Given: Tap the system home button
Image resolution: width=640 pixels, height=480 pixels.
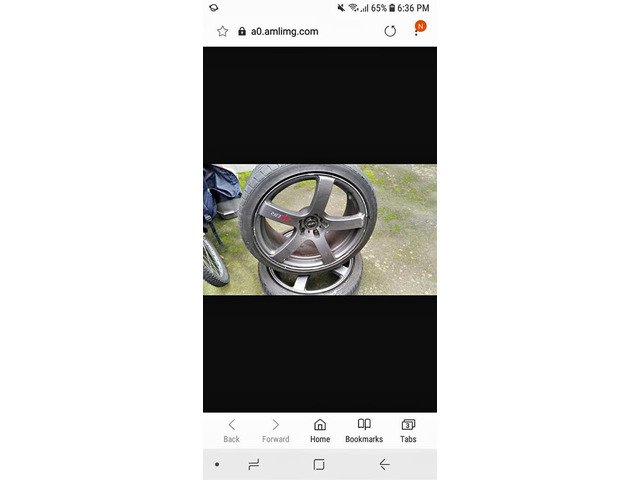Looking at the screenshot, I should (319, 464).
